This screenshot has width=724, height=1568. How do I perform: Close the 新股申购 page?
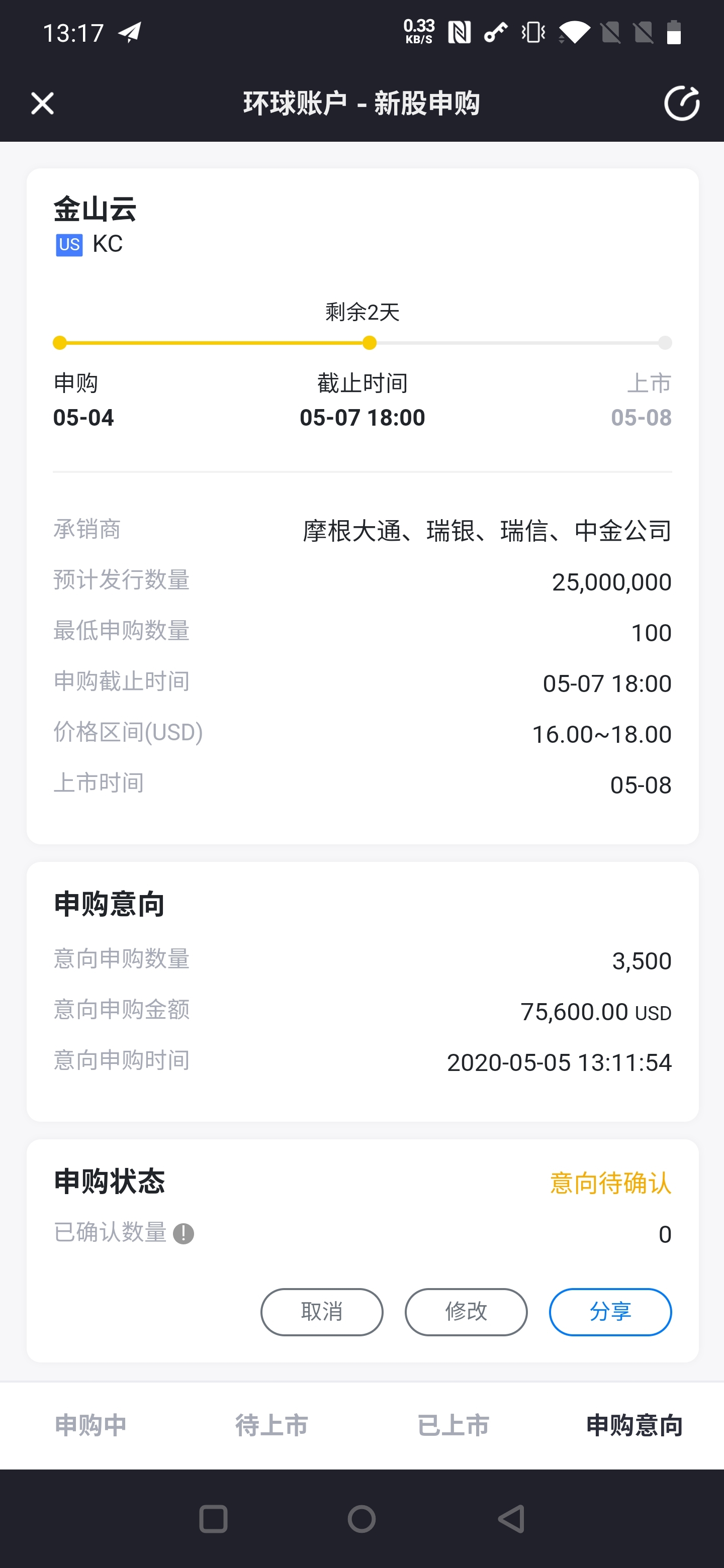click(x=42, y=104)
